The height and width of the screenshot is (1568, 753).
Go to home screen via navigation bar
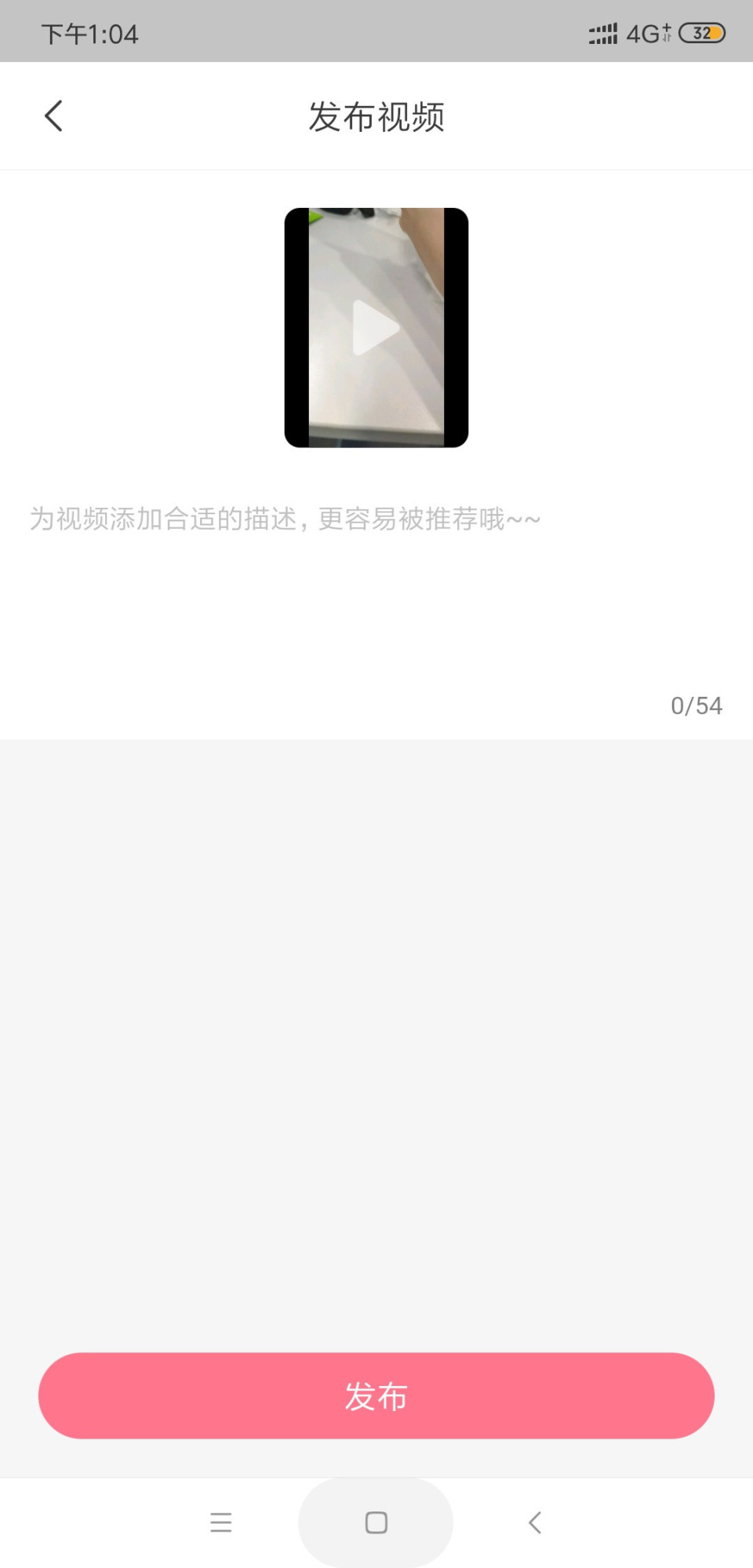376,1522
